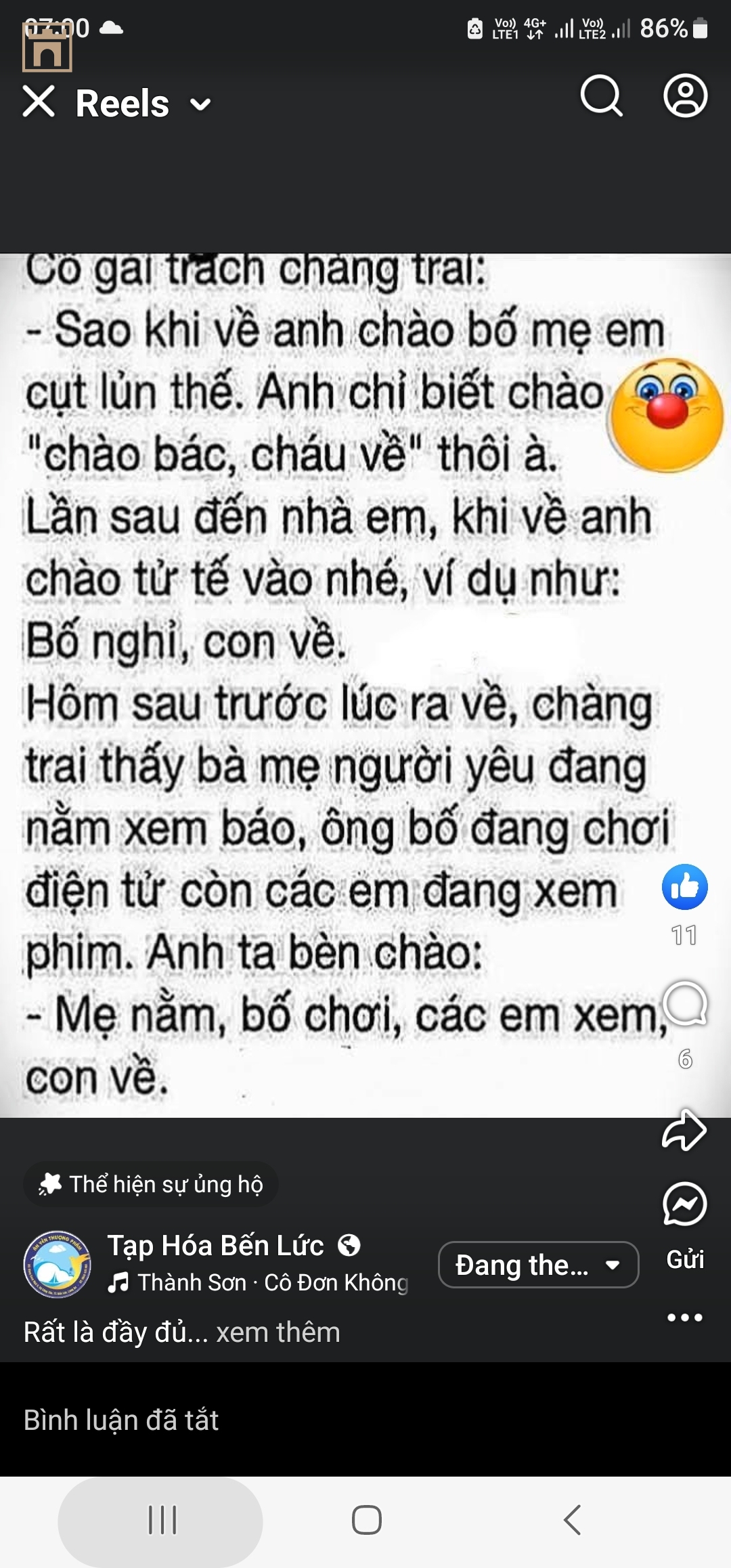731x1568 pixels.
Task: Like this reel
Action: 684,887
